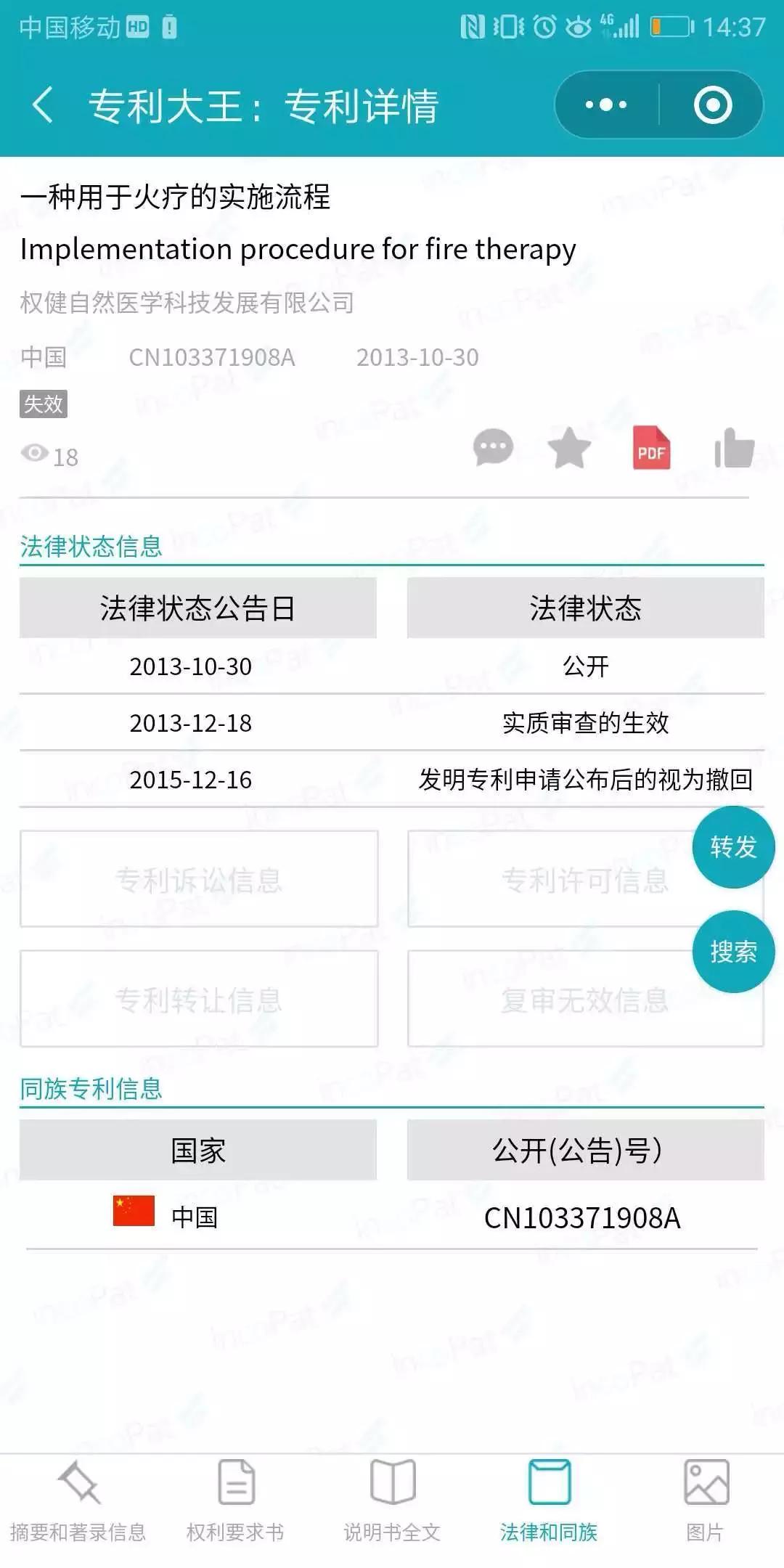Tap the back arrow to exit patent details

tap(44, 104)
